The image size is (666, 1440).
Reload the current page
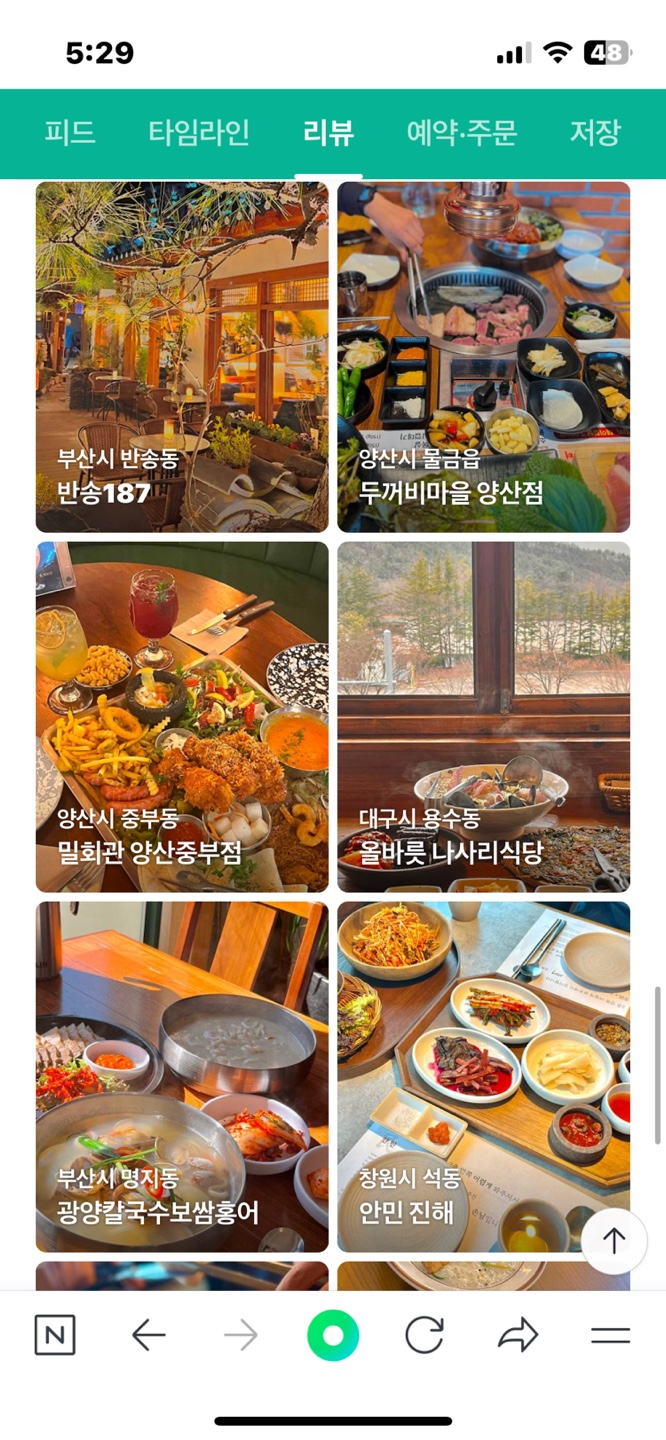pyautogui.click(x=424, y=1335)
